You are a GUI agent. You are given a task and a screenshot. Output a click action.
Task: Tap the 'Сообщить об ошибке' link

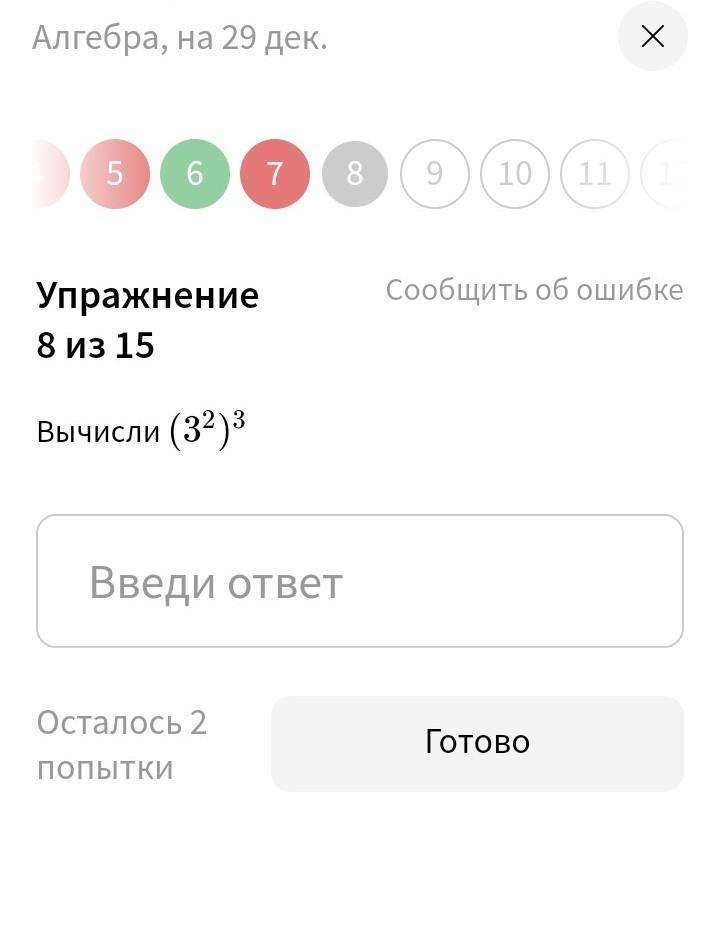[534, 290]
